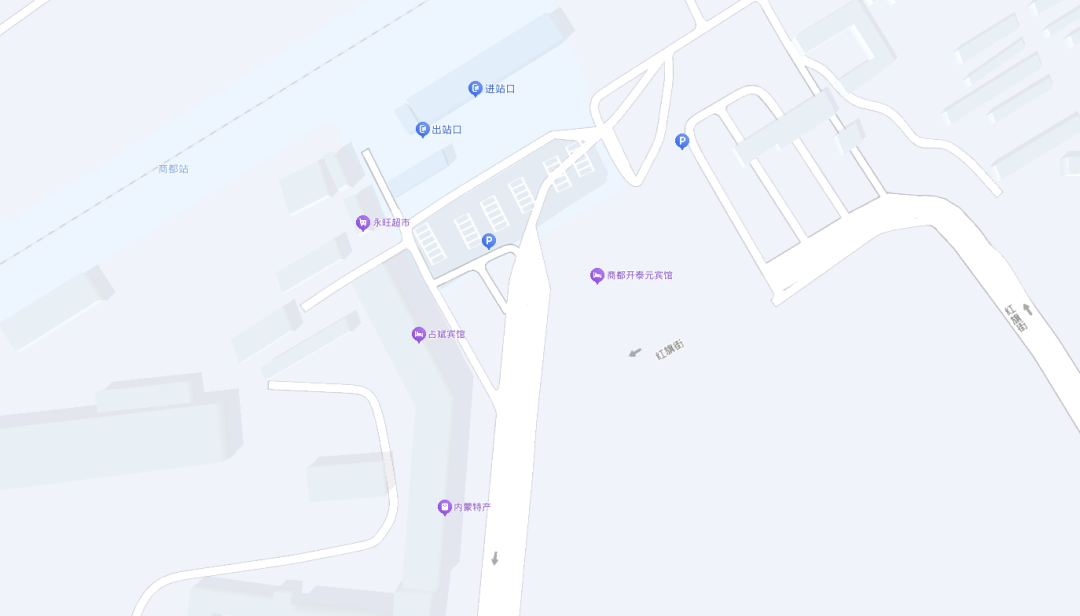Viewport: 1080px width, 616px height.
Task: Tap the 进站口 station entrance marker
Action: (476, 89)
